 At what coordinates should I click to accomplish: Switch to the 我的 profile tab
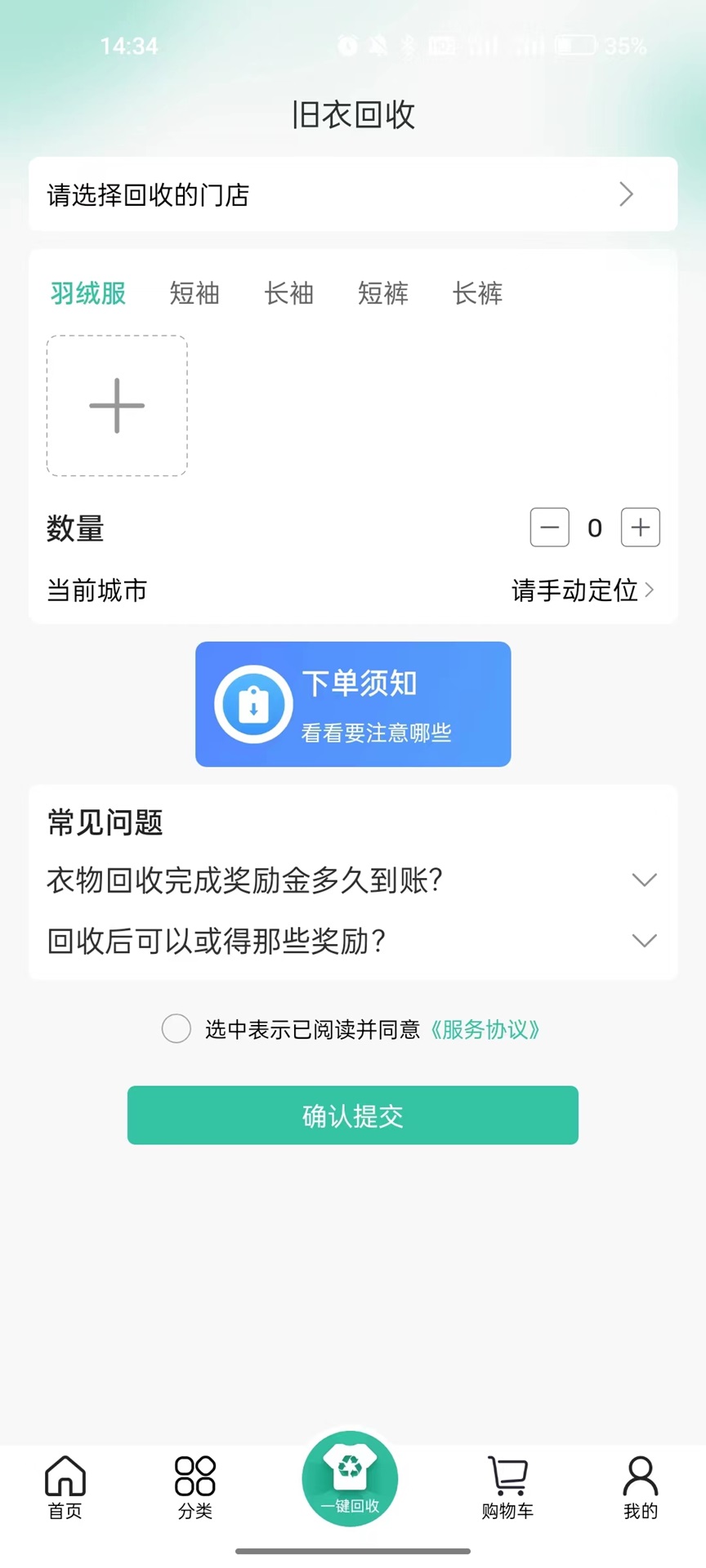[640, 1488]
